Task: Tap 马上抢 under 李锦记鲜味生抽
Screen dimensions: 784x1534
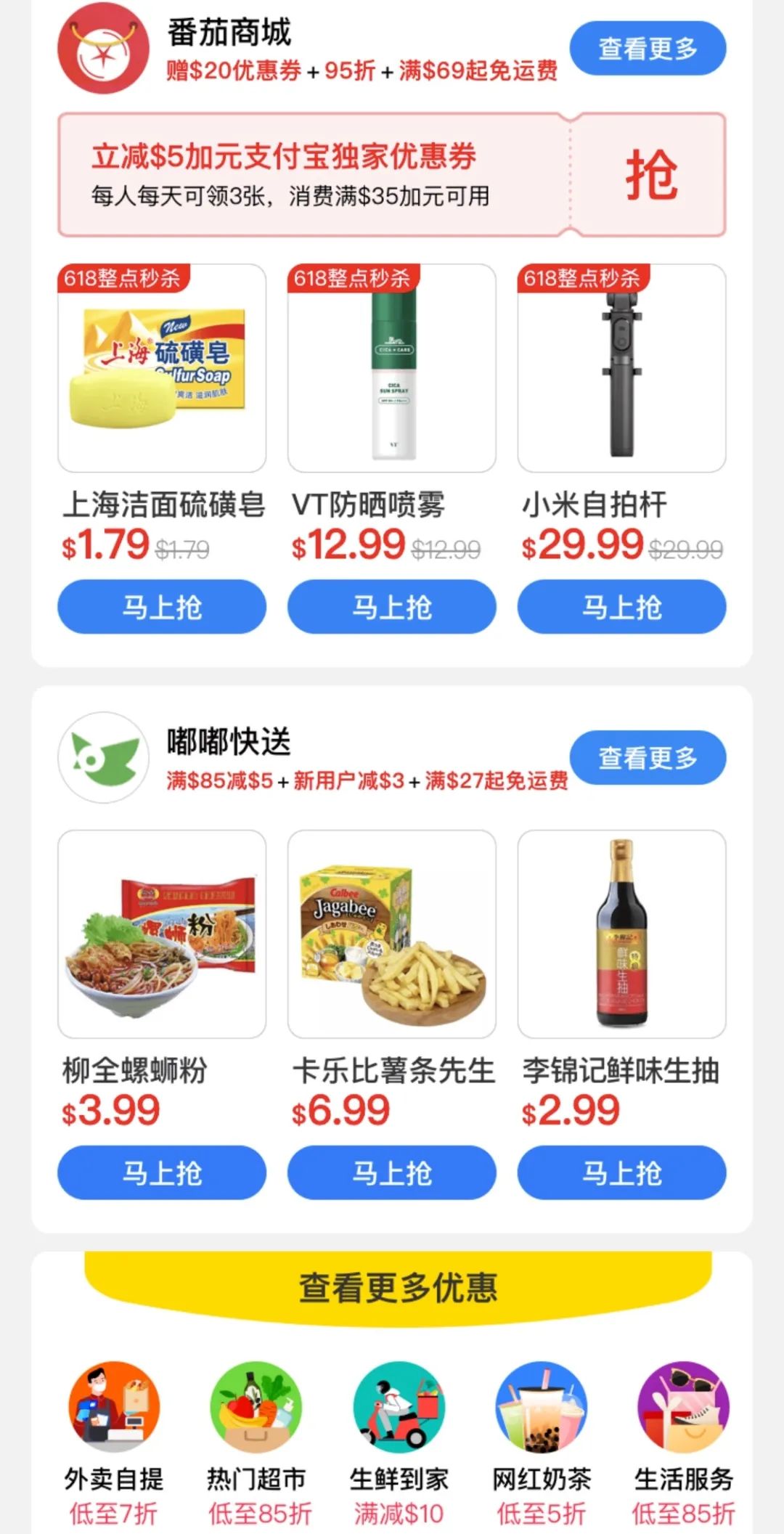Action: (x=623, y=1172)
